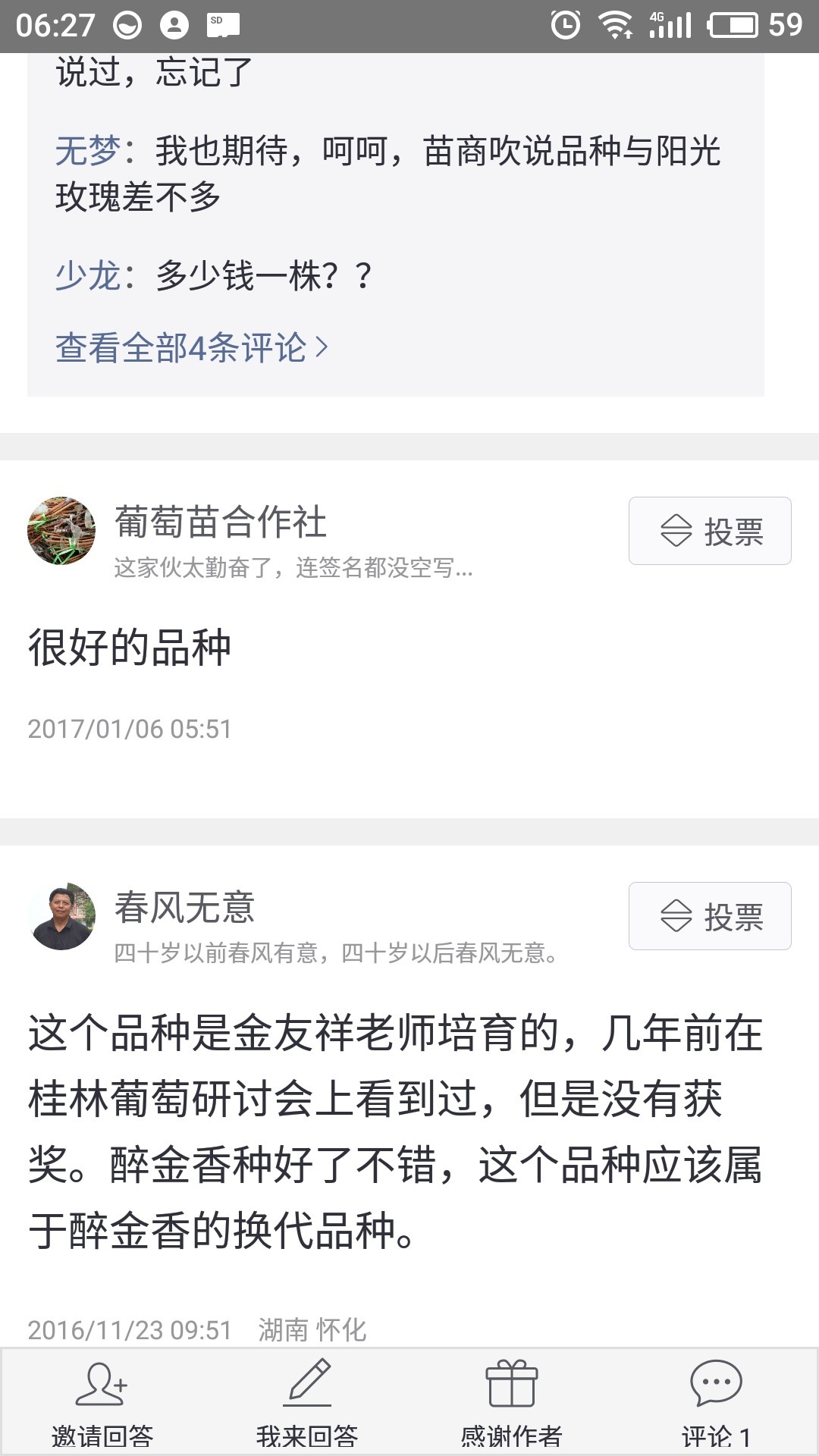Open commenter 少龙's profile link
This screenshot has width=819, height=1456.
click(87, 275)
